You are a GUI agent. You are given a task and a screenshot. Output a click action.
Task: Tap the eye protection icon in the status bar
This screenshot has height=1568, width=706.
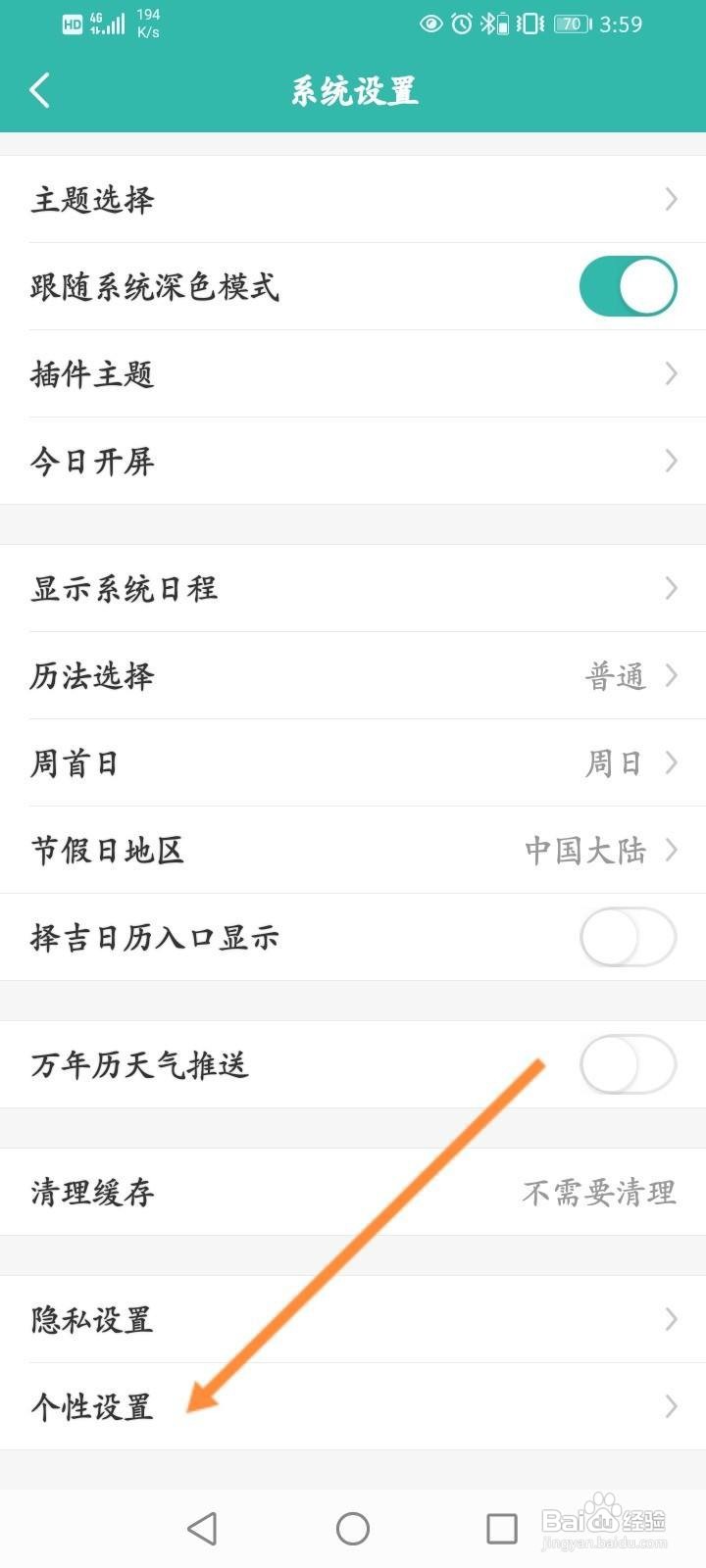429,24
